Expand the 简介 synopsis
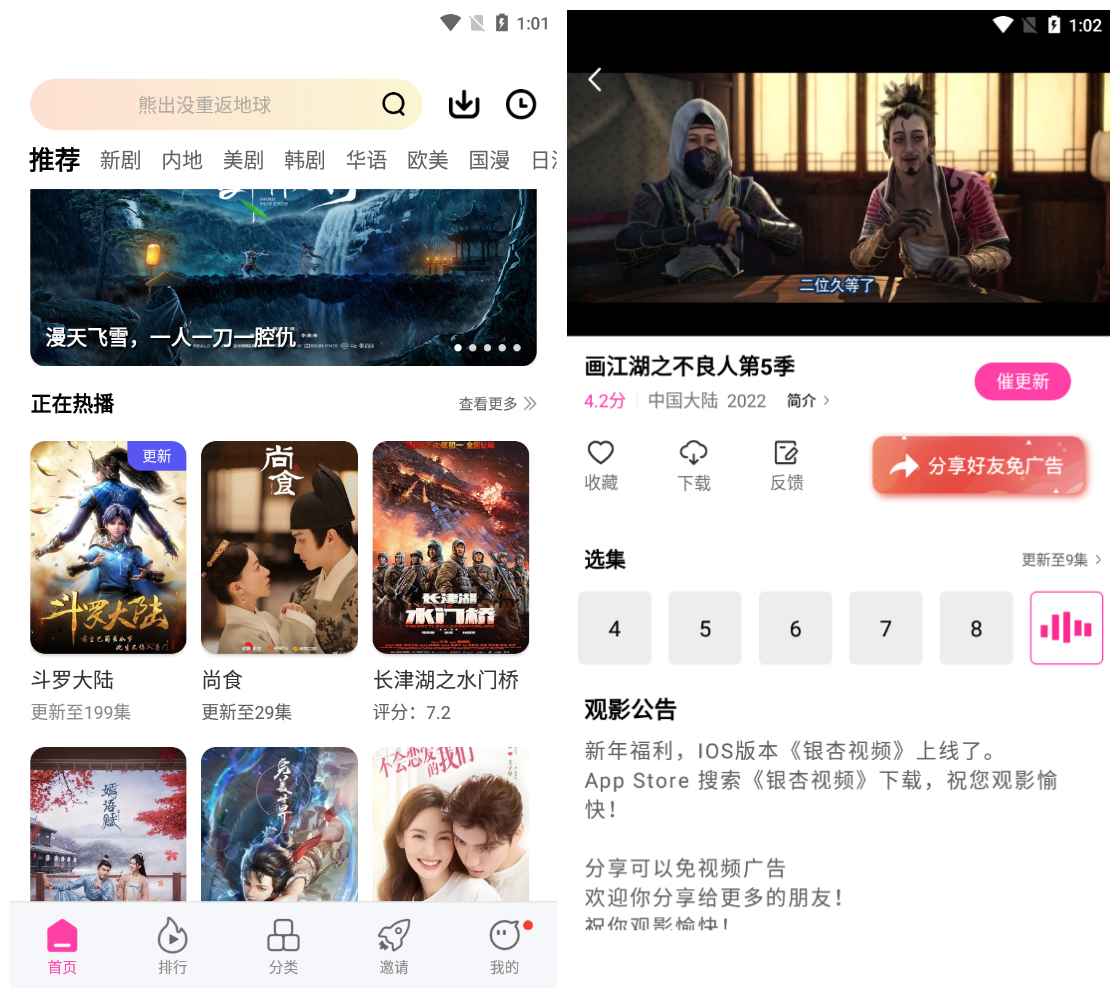This screenshot has width=1120, height=998. 808,401
